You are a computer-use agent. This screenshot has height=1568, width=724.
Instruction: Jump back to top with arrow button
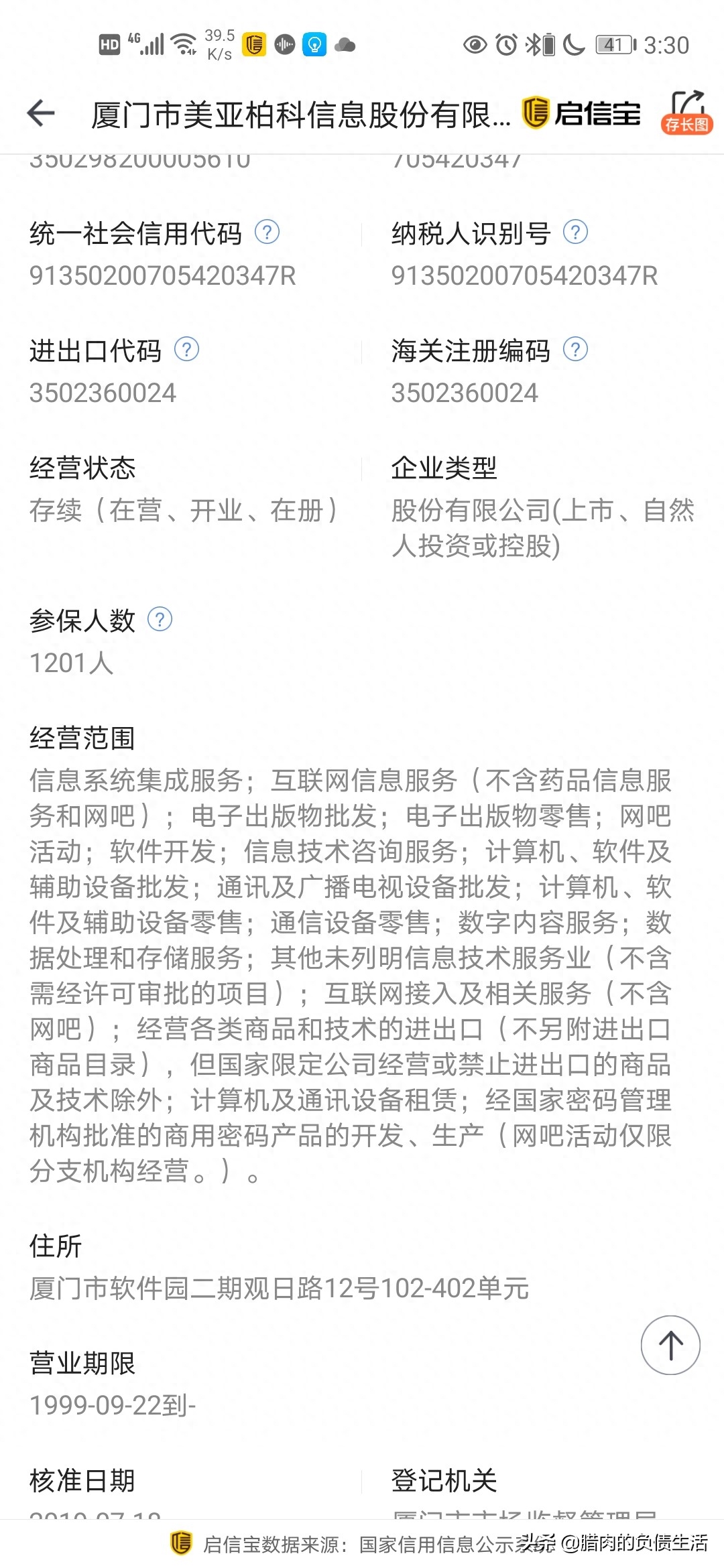click(670, 1345)
